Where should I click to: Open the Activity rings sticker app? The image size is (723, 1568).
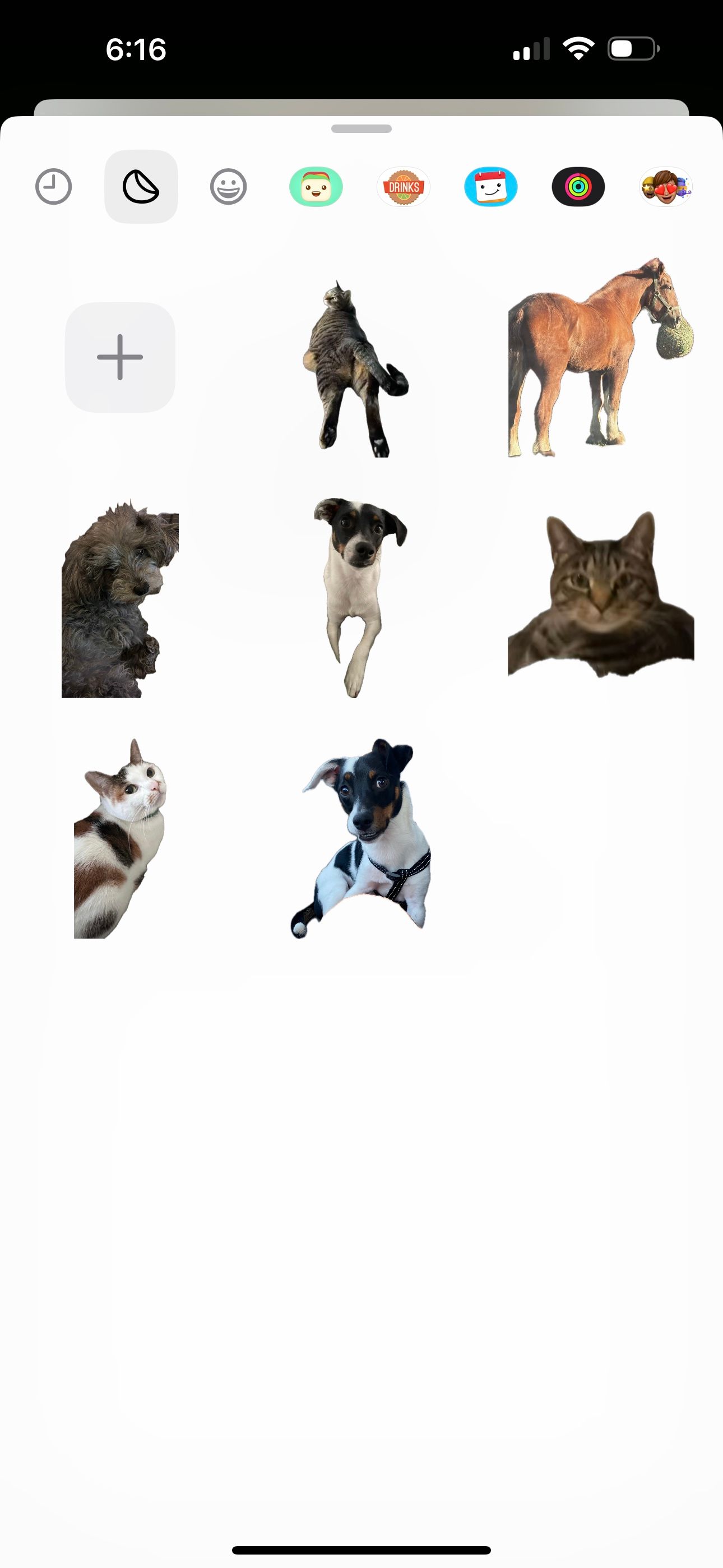(x=578, y=187)
